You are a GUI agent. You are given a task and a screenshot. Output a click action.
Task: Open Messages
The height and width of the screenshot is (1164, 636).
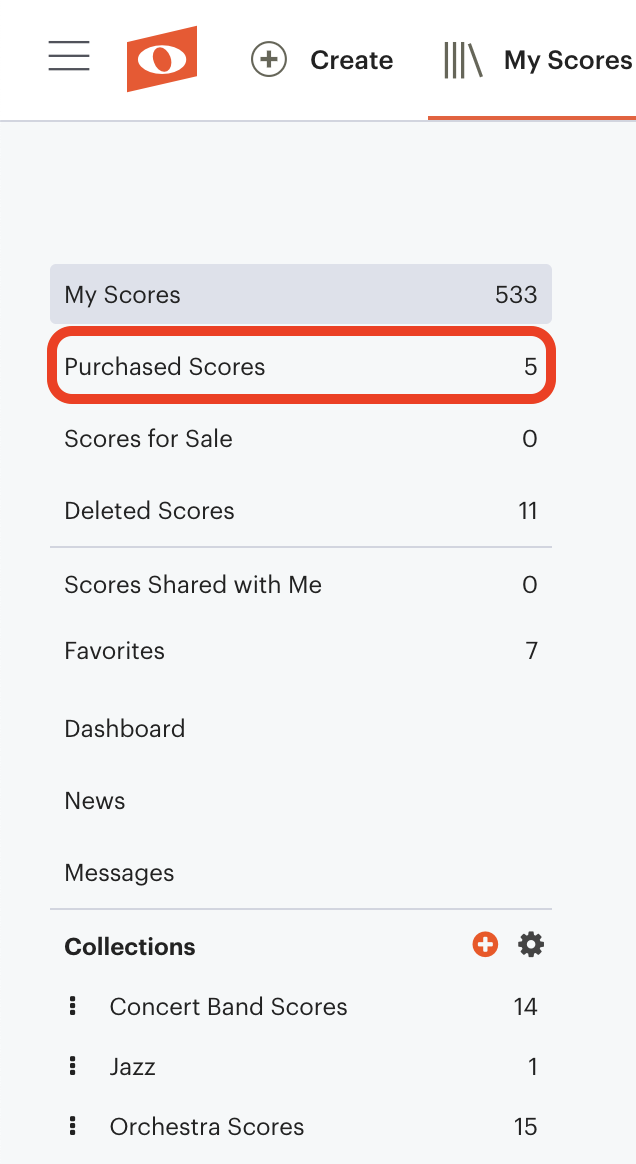119,873
